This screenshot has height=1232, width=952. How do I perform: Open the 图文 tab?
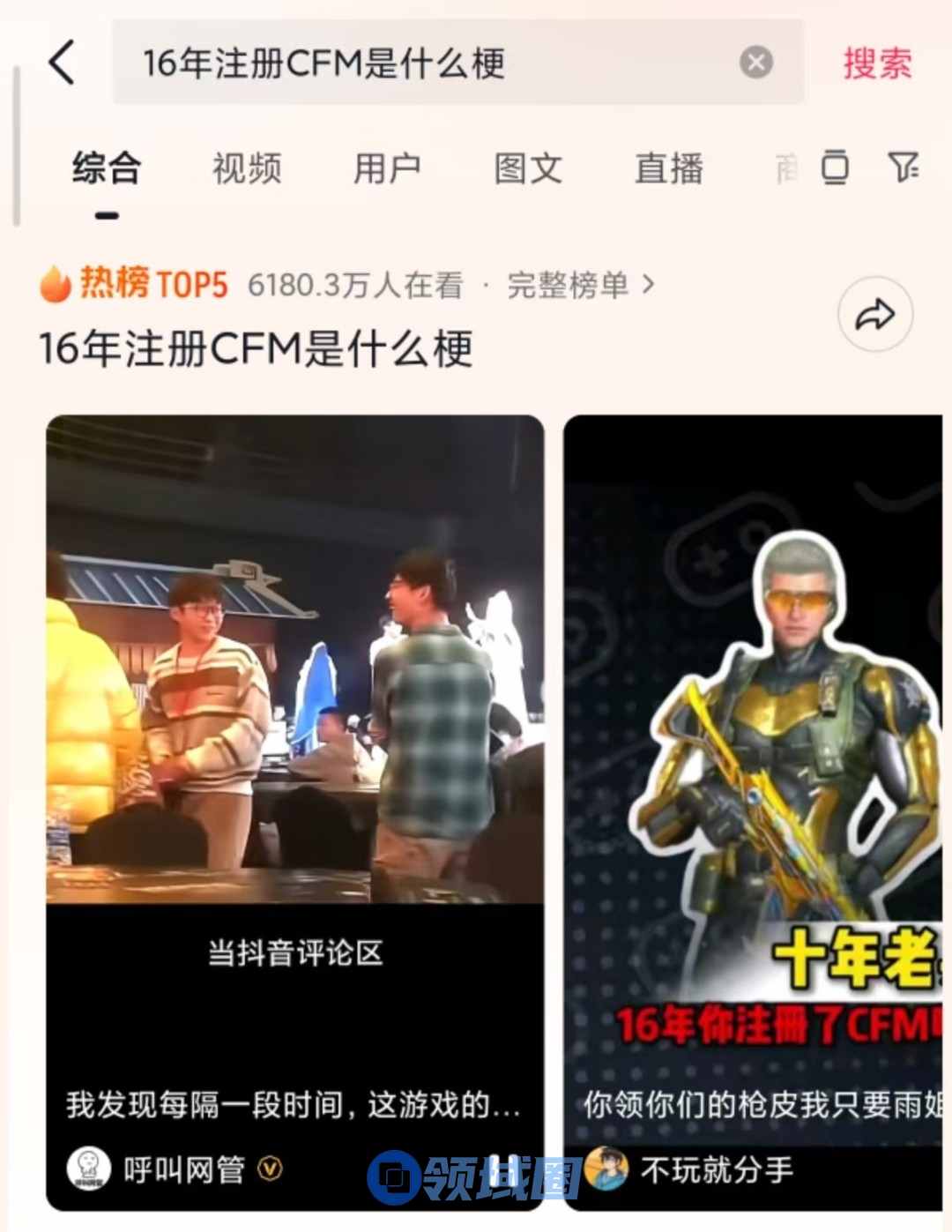[x=528, y=168]
